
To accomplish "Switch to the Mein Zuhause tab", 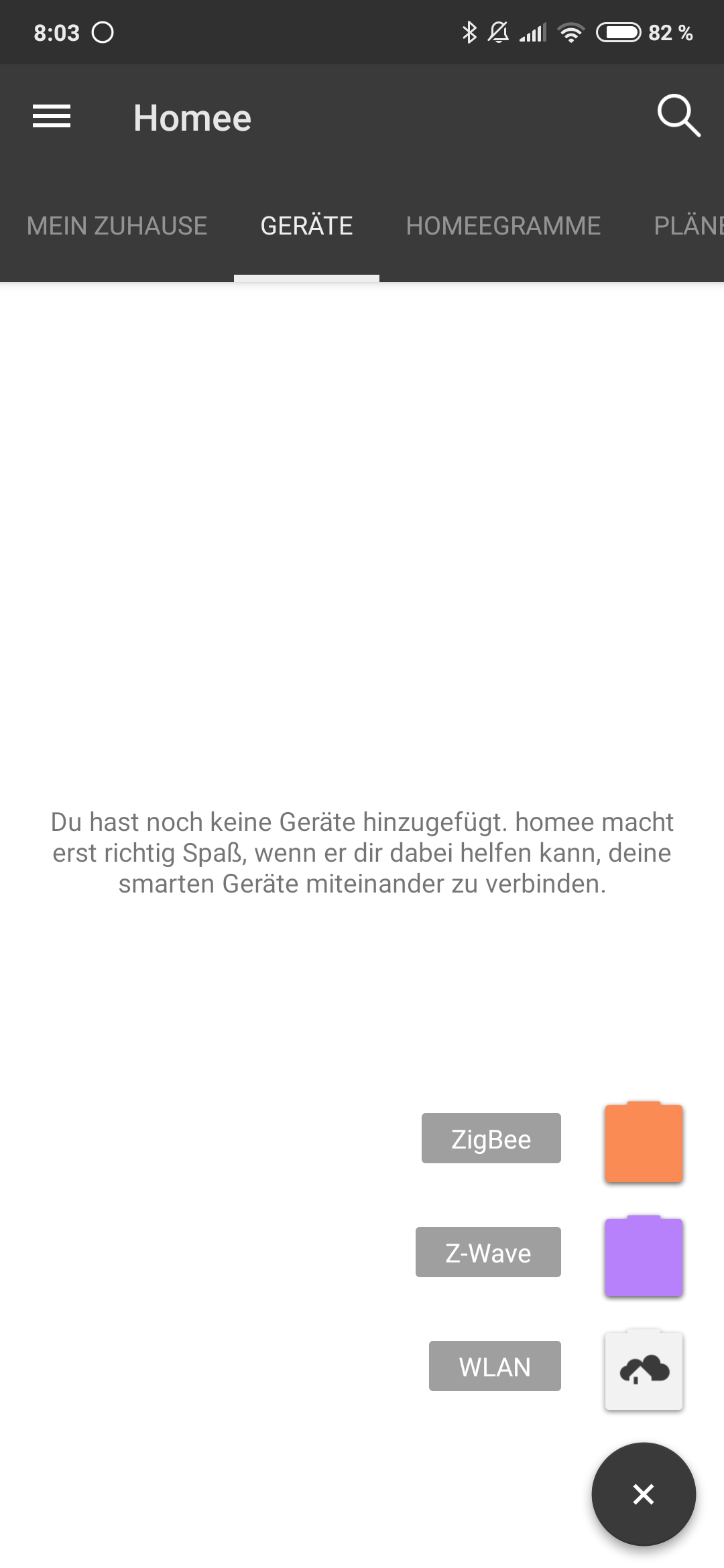I will tap(117, 226).
